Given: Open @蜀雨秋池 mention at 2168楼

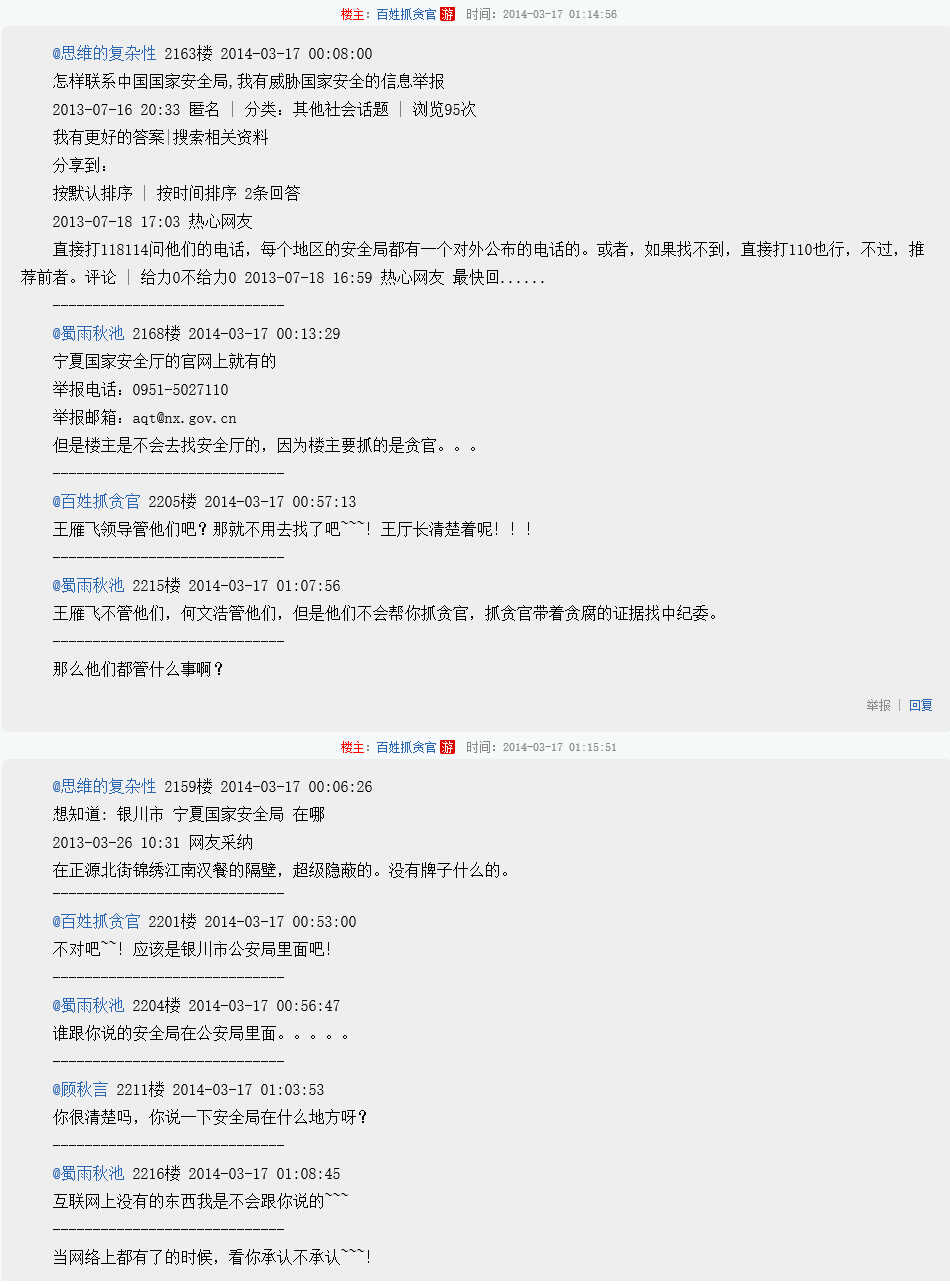Looking at the screenshot, I should 89,334.
